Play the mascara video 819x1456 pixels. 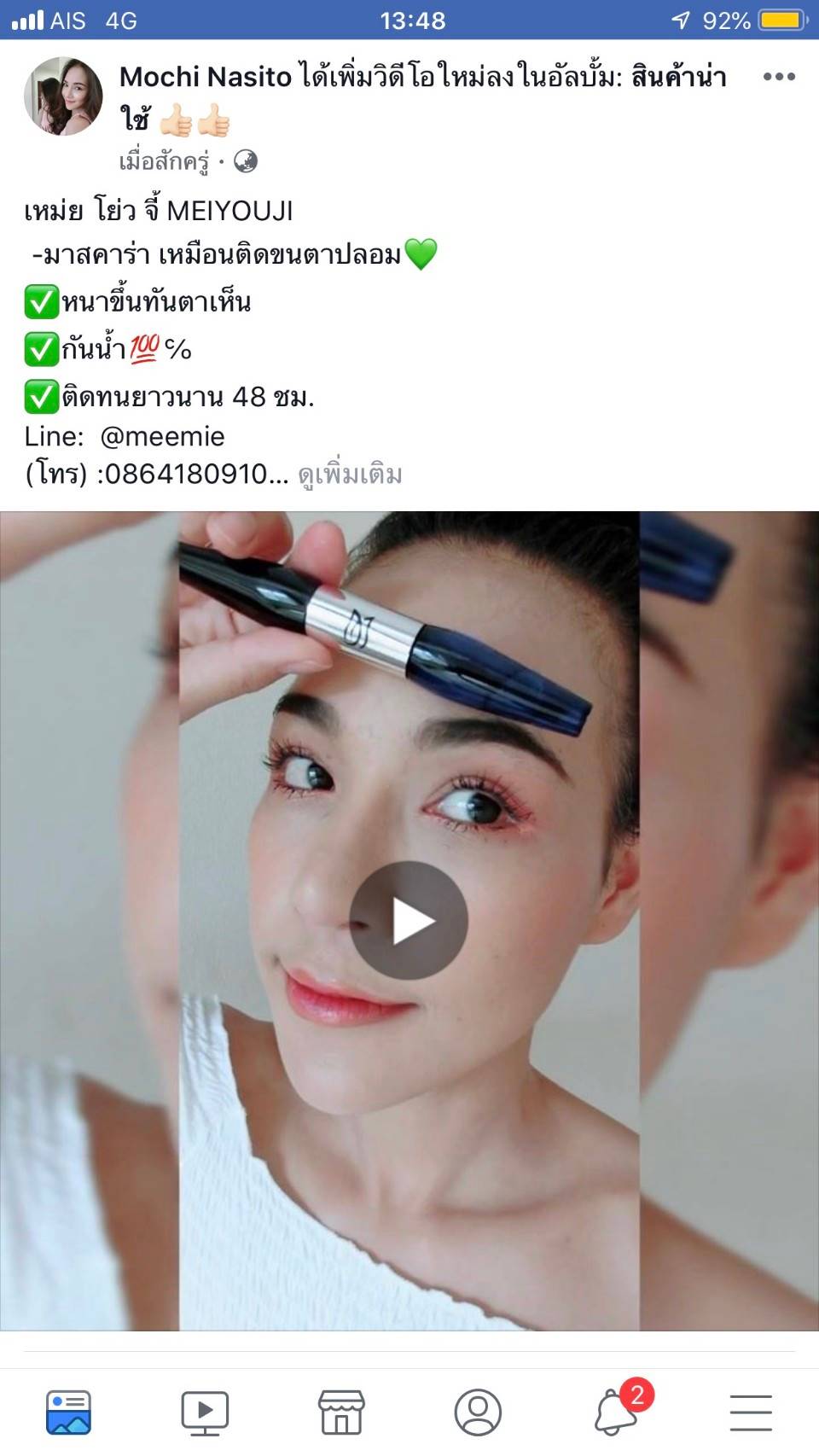tap(409, 920)
